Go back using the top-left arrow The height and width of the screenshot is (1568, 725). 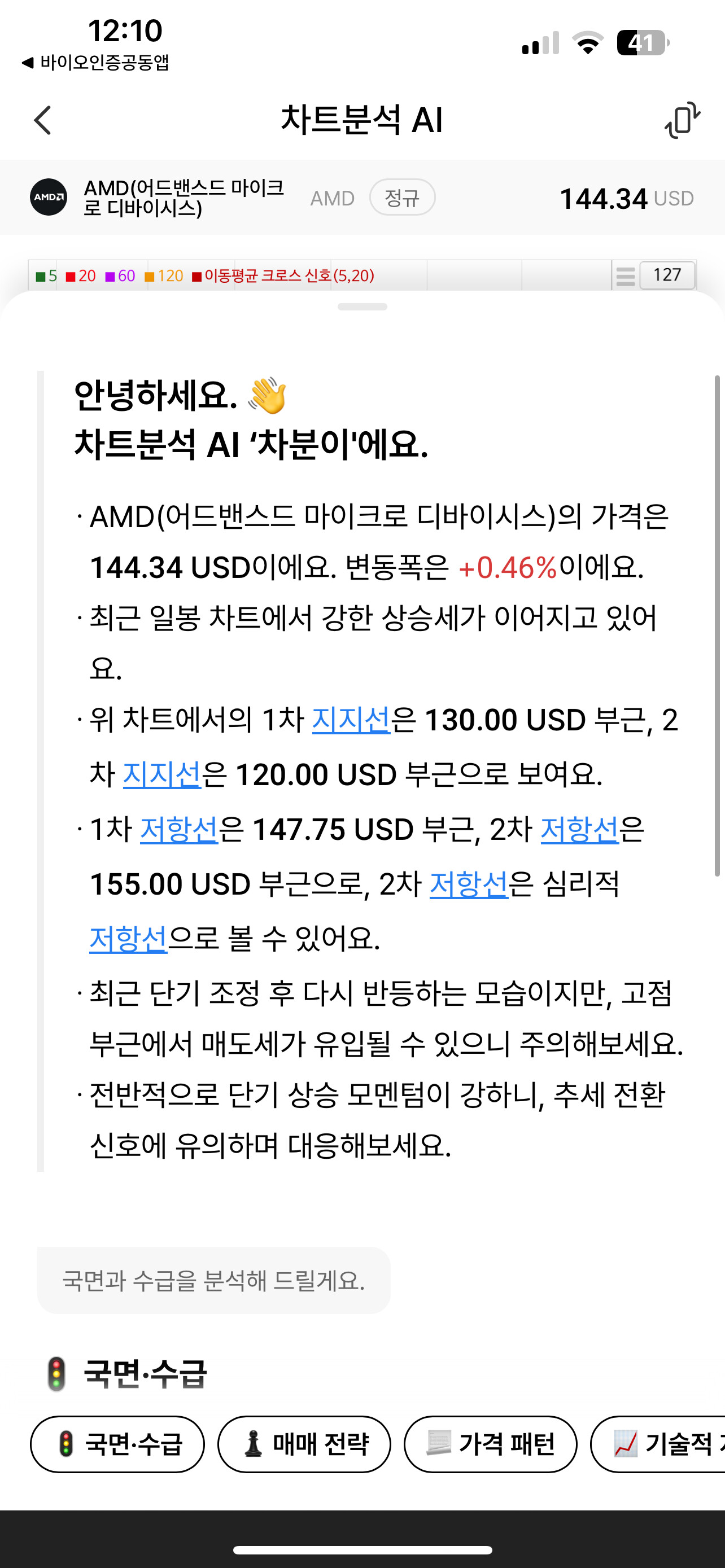[42, 120]
